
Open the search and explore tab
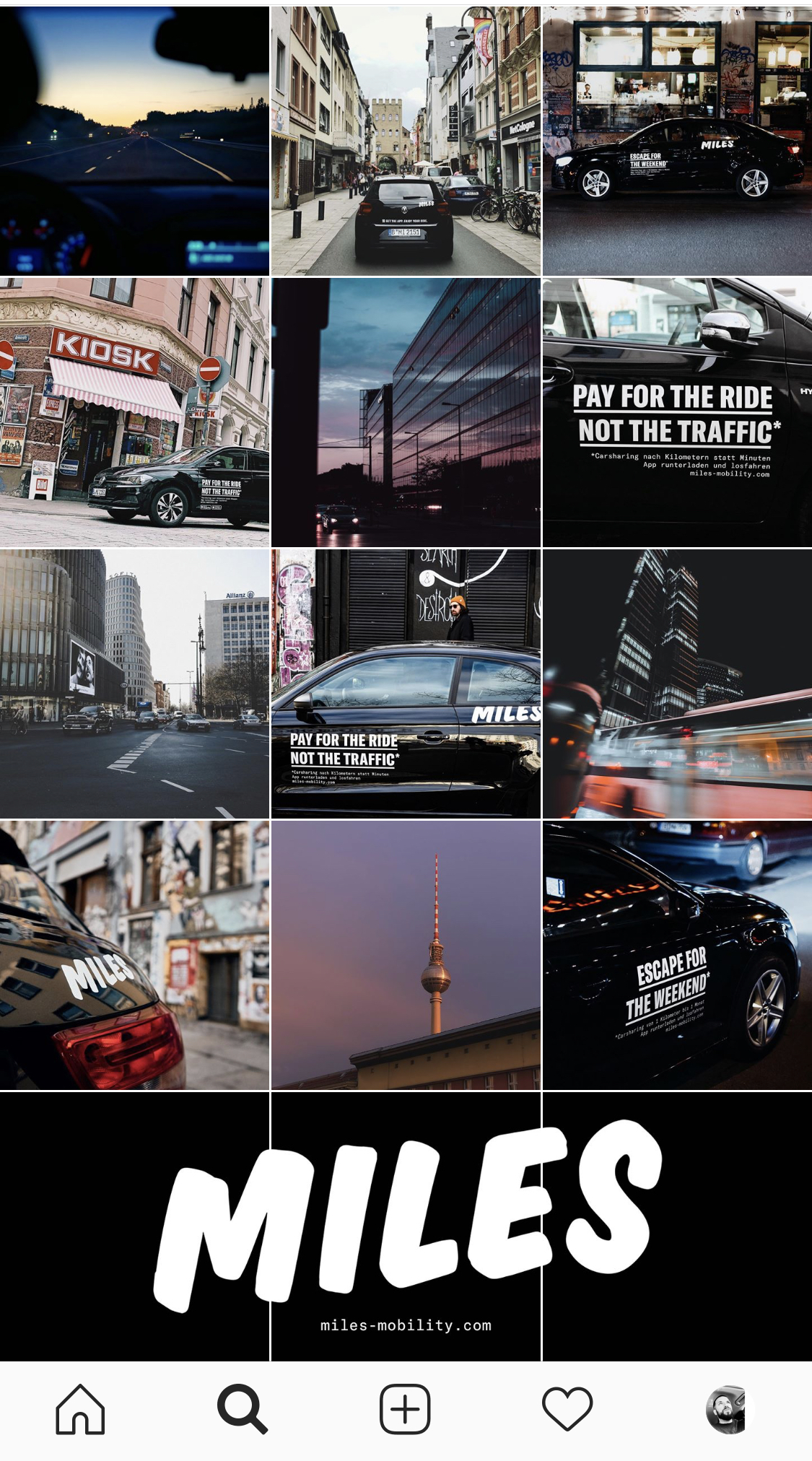coord(243,1409)
